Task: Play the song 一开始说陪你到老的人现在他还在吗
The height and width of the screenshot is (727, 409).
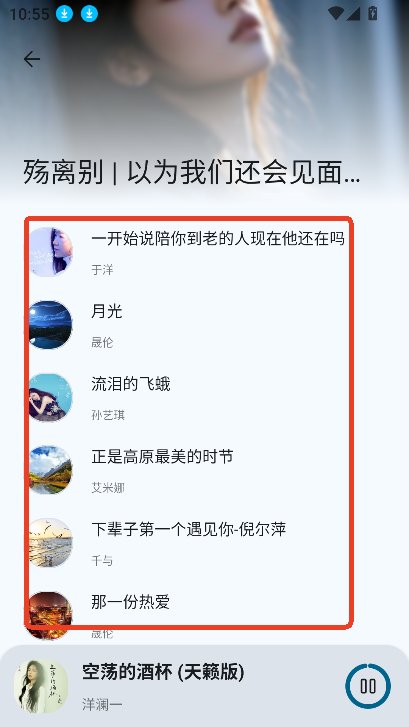Action: click(187, 252)
